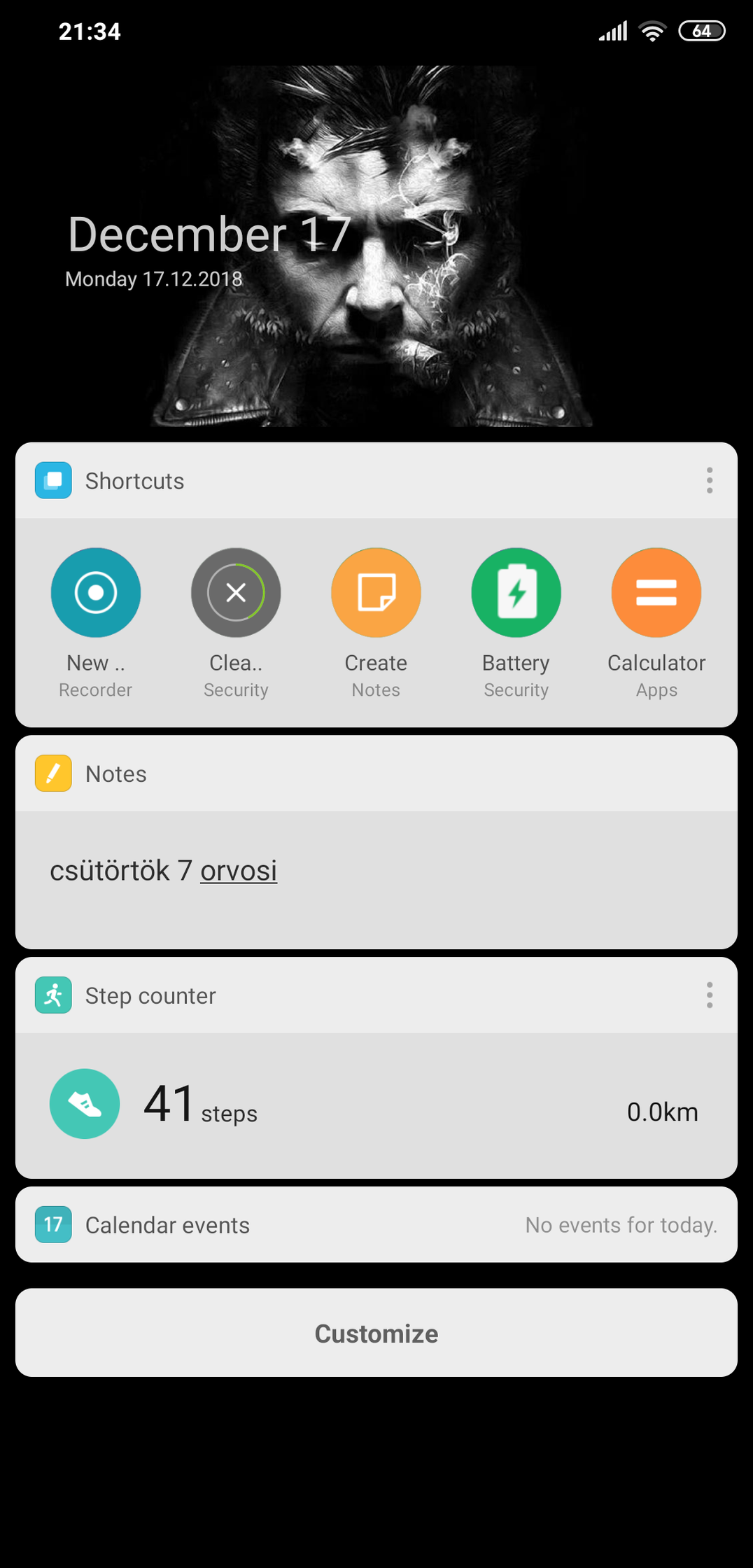Open the Notes card header

376,773
